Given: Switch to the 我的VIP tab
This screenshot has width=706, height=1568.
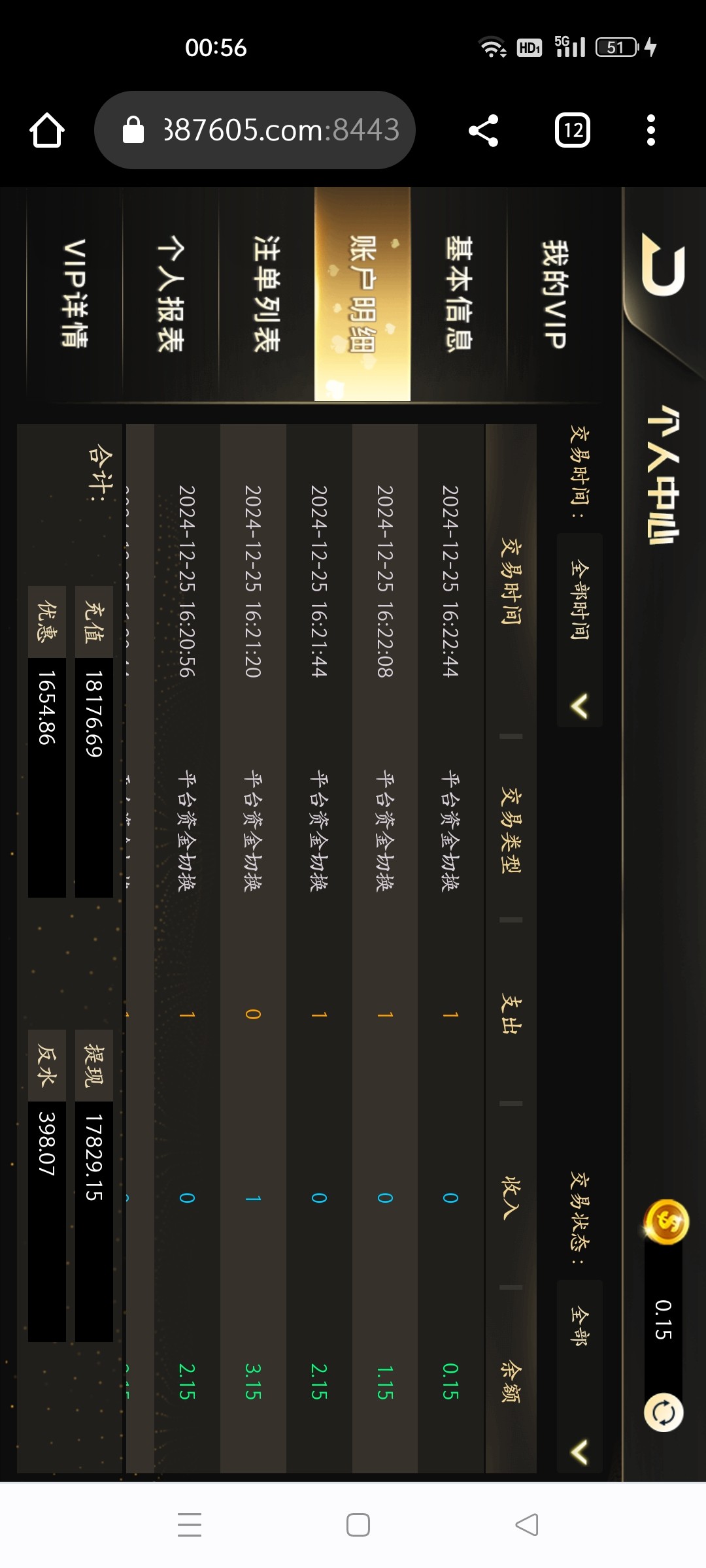Looking at the screenshot, I should coord(554,294).
